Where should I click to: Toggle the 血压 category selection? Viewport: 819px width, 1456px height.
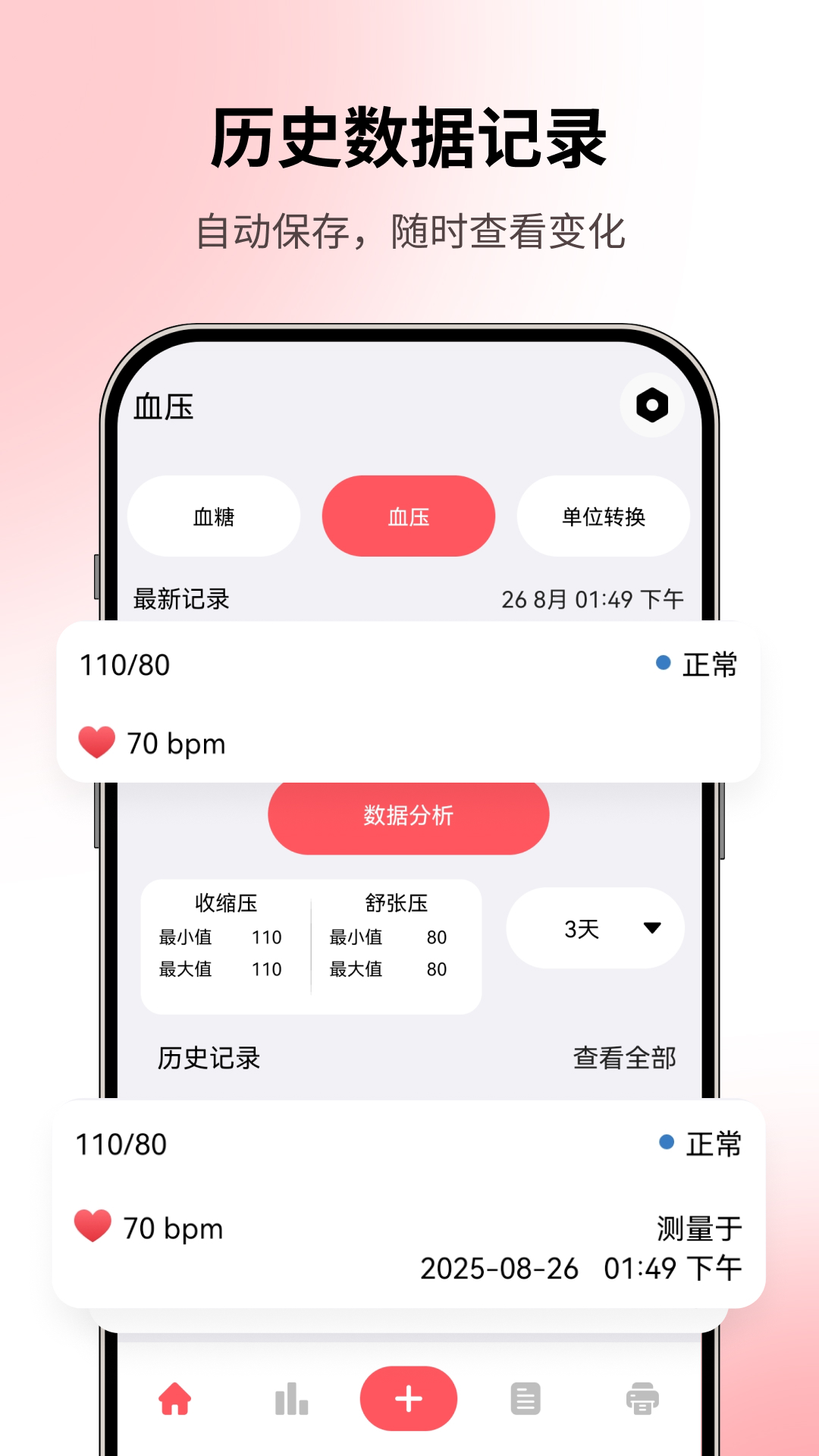pyautogui.click(x=409, y=516)
